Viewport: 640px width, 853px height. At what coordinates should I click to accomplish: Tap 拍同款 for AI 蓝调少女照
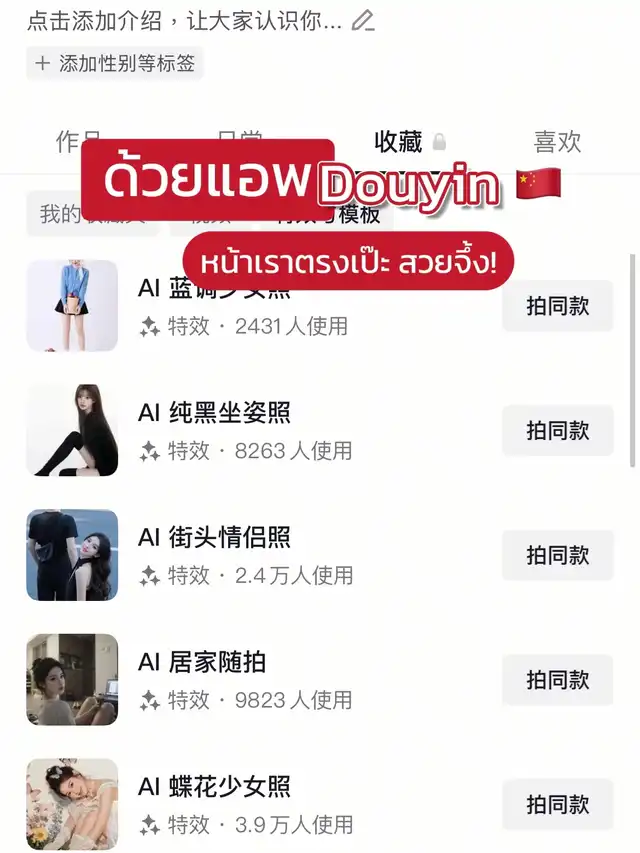557,306
